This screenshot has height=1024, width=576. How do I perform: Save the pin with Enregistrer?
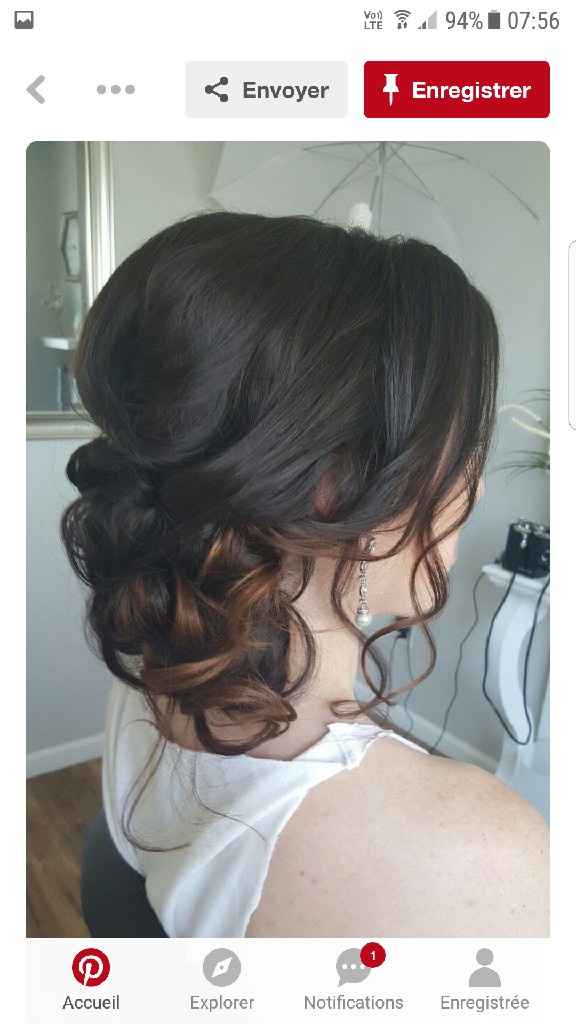click(x=456, y=89)
